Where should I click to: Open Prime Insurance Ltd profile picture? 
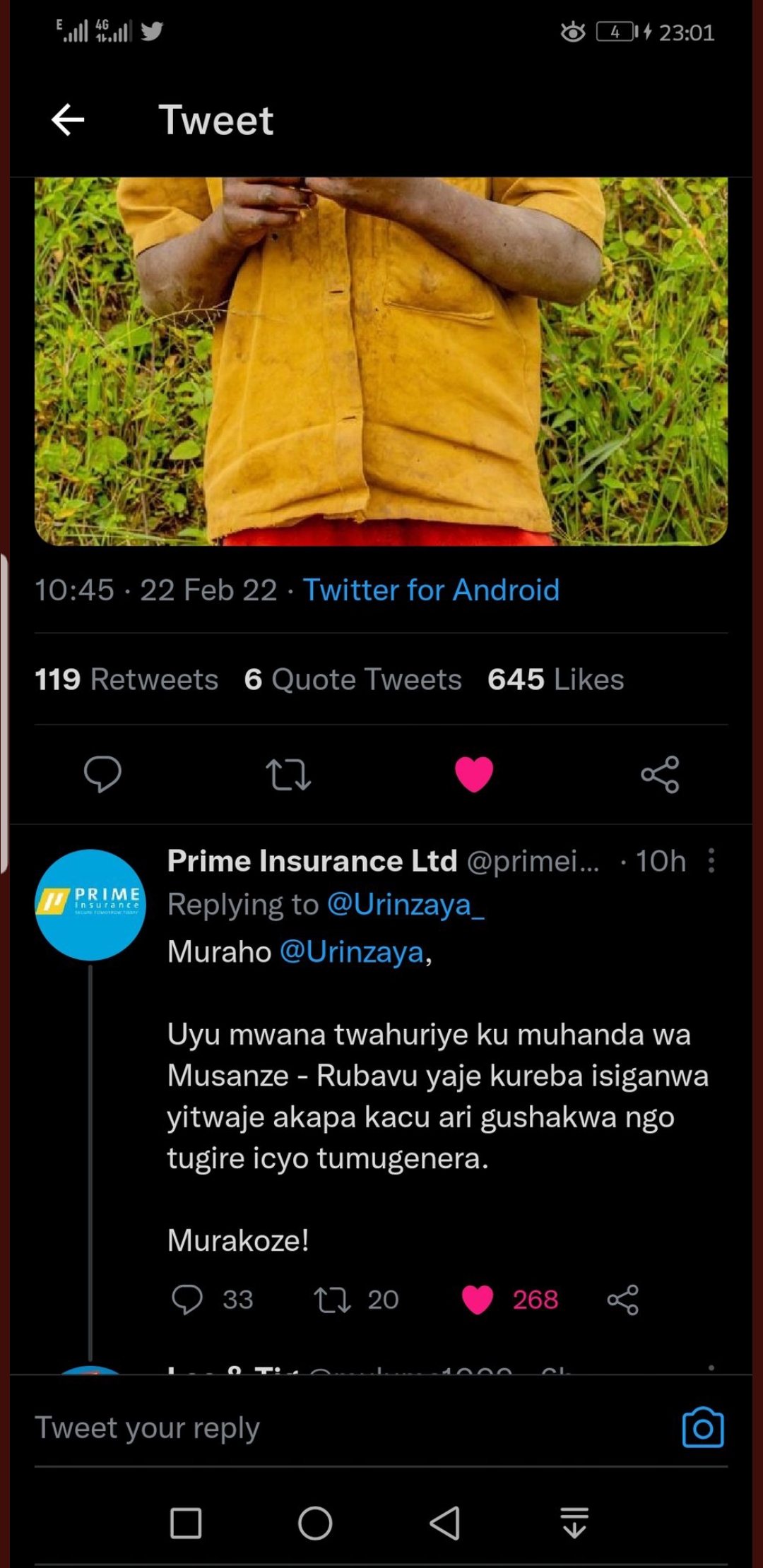[90, 905]
